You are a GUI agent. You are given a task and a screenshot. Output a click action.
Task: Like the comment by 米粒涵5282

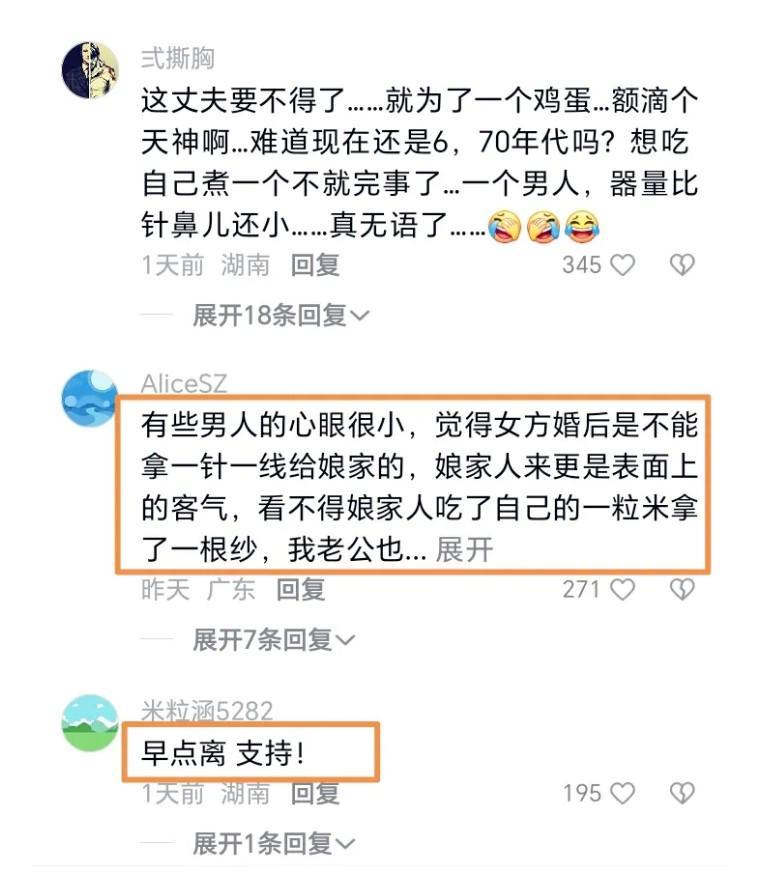(x=622, y=794)
